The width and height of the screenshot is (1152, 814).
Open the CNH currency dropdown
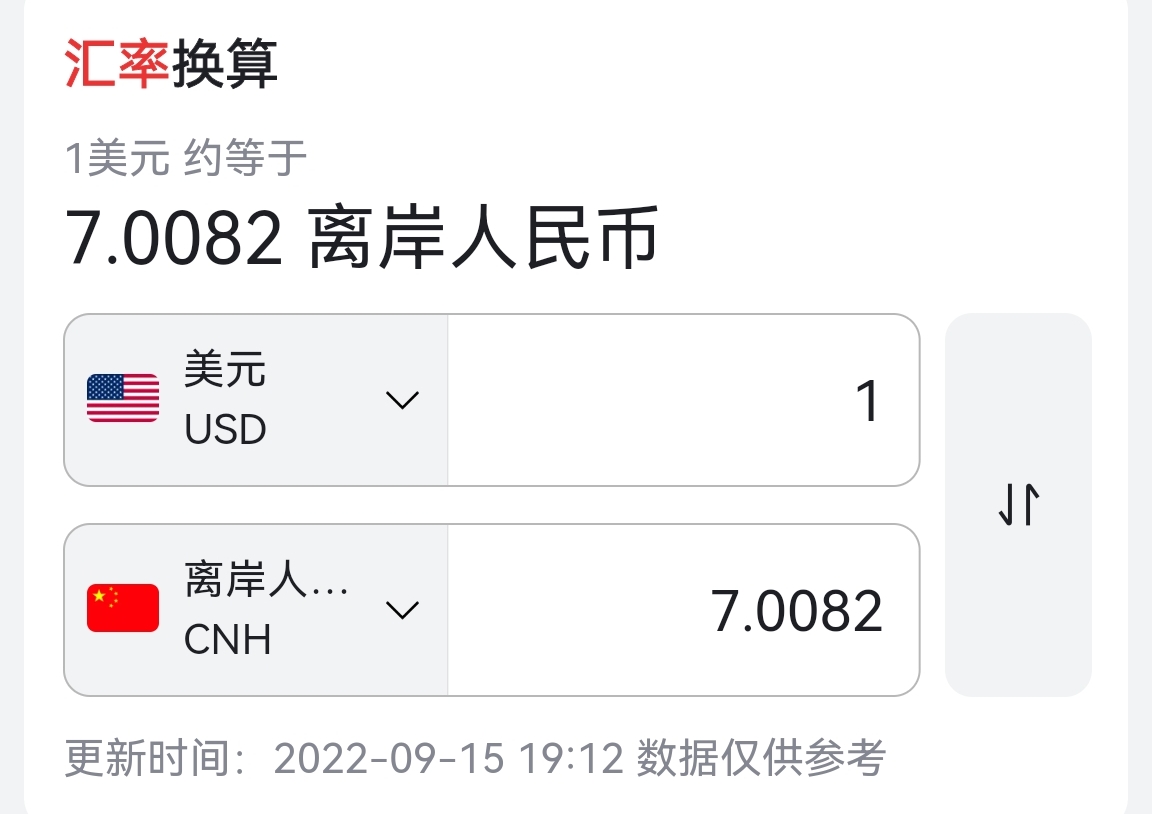(256, 610)
